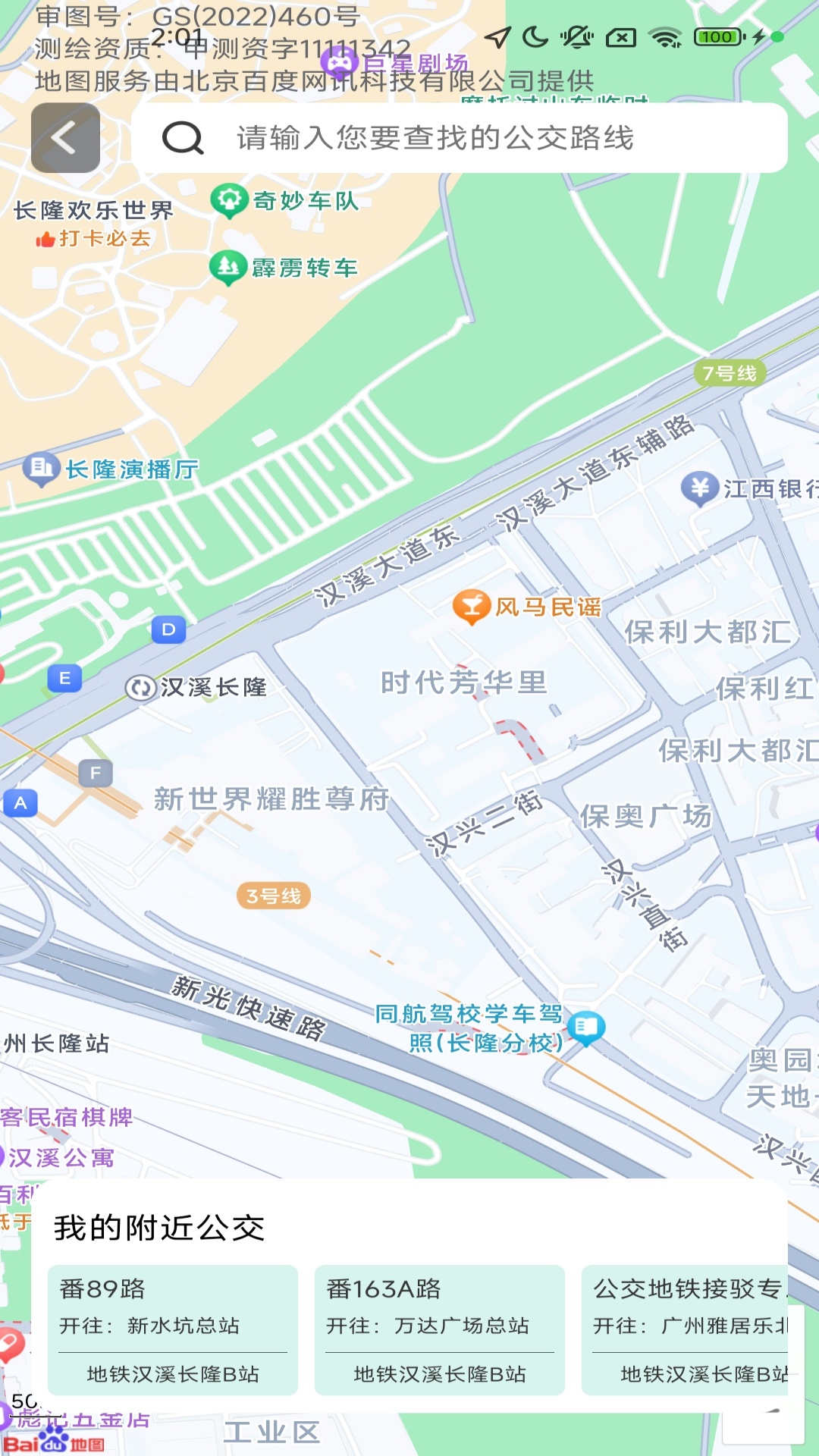Open the bus route search field
Image resolution: width=819 pixels, height=1456 pixels.
459,138
